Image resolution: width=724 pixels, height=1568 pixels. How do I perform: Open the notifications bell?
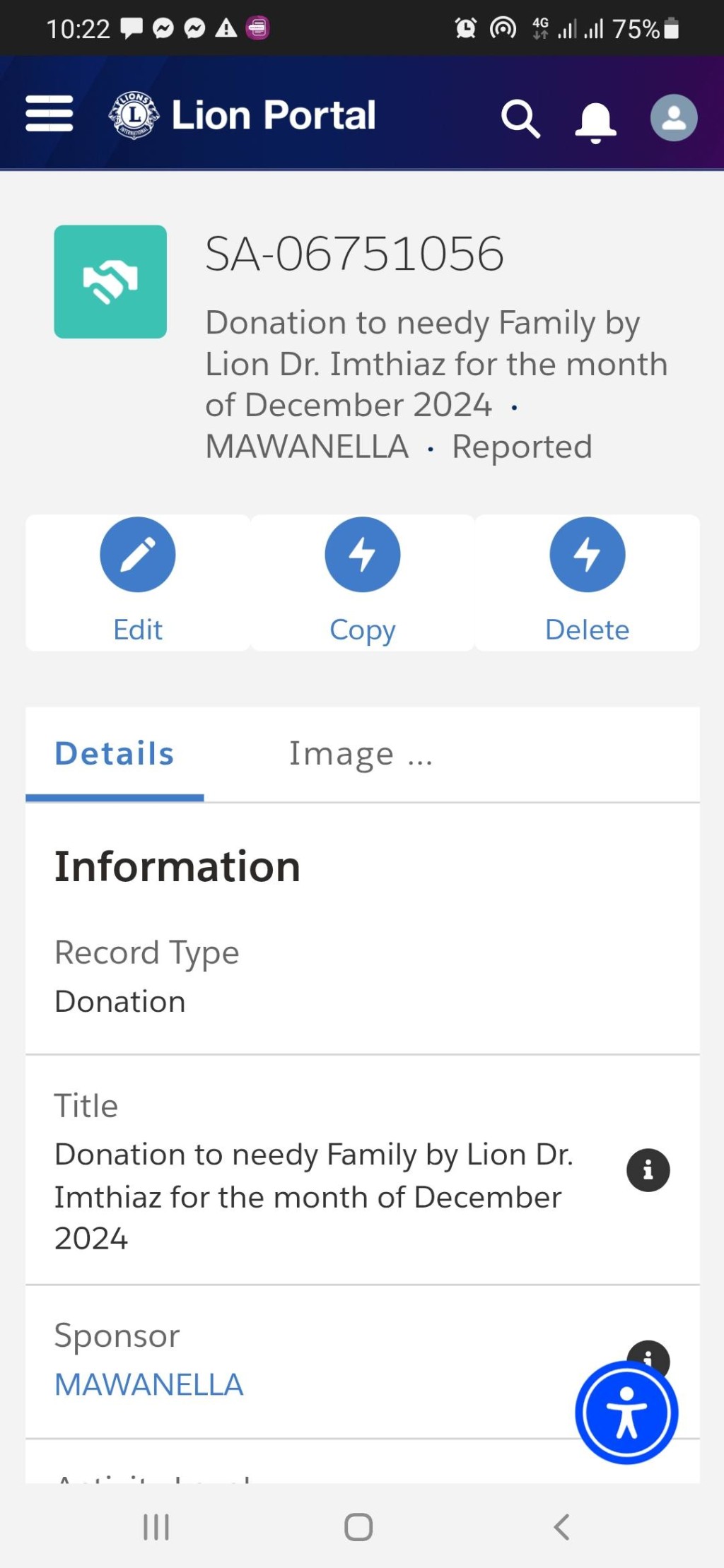pos(595,122)
